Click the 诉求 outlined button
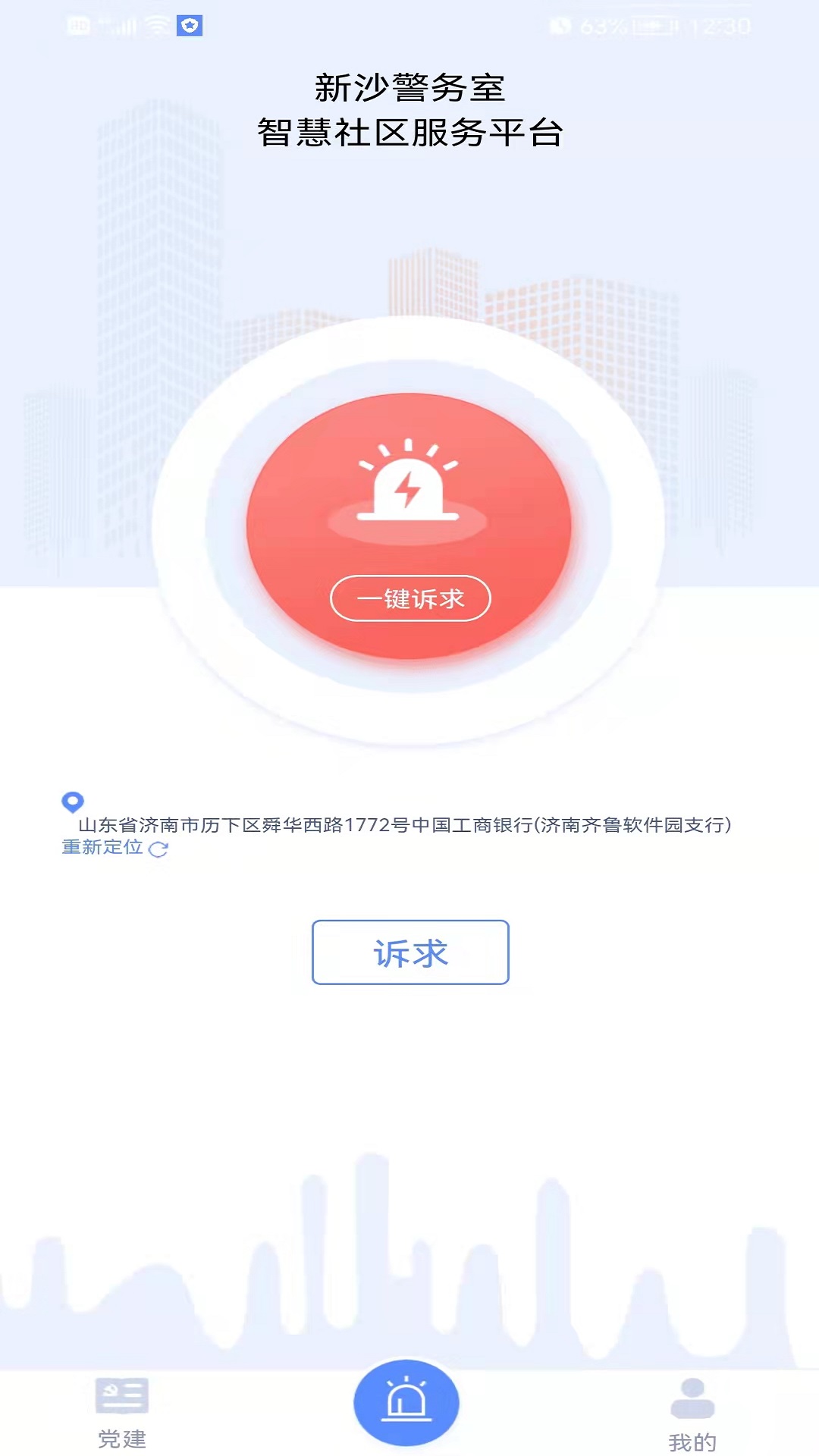 click(x=409, y=952)
